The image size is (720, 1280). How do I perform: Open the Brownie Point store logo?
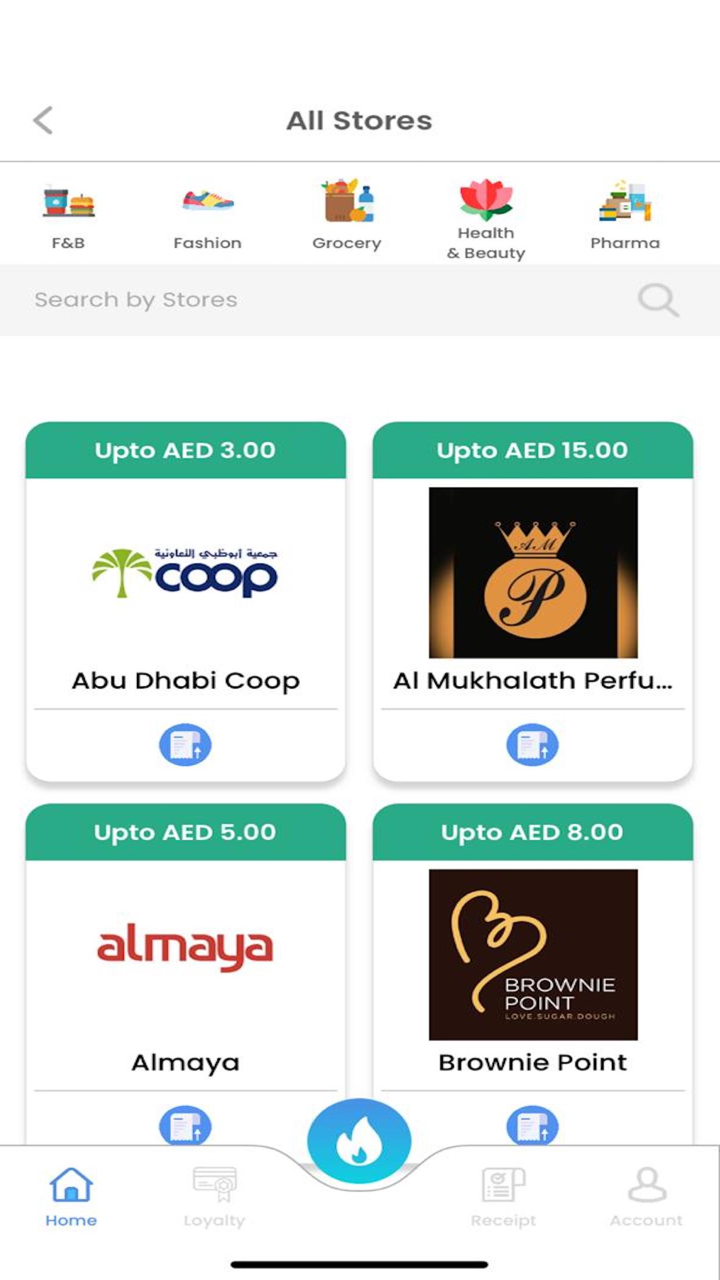[x=532, y=954]
